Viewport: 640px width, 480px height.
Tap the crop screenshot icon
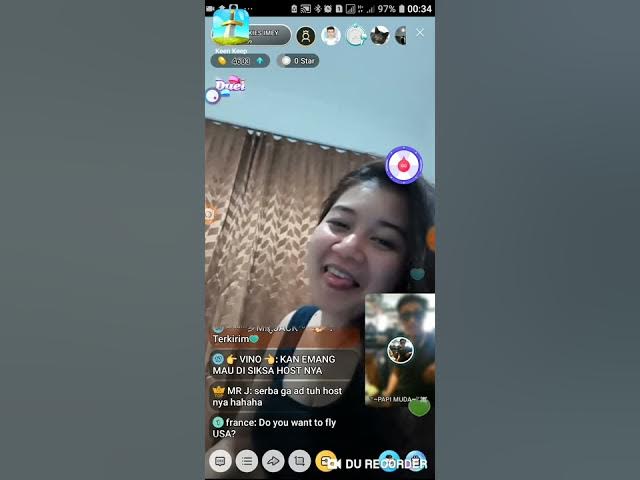pyautogui.click(x=299, y=461)
